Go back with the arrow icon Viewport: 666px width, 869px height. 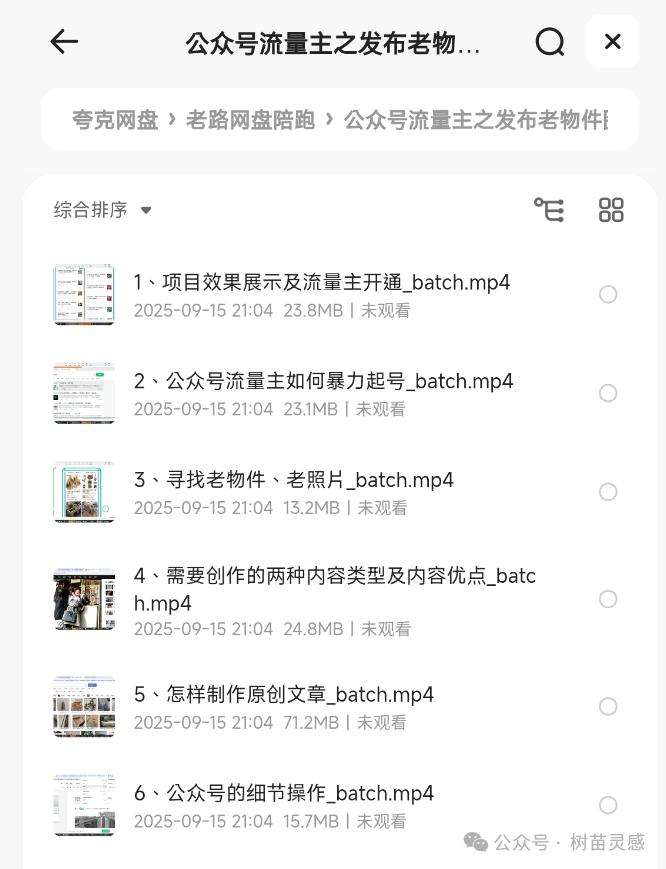coord(64,41)
